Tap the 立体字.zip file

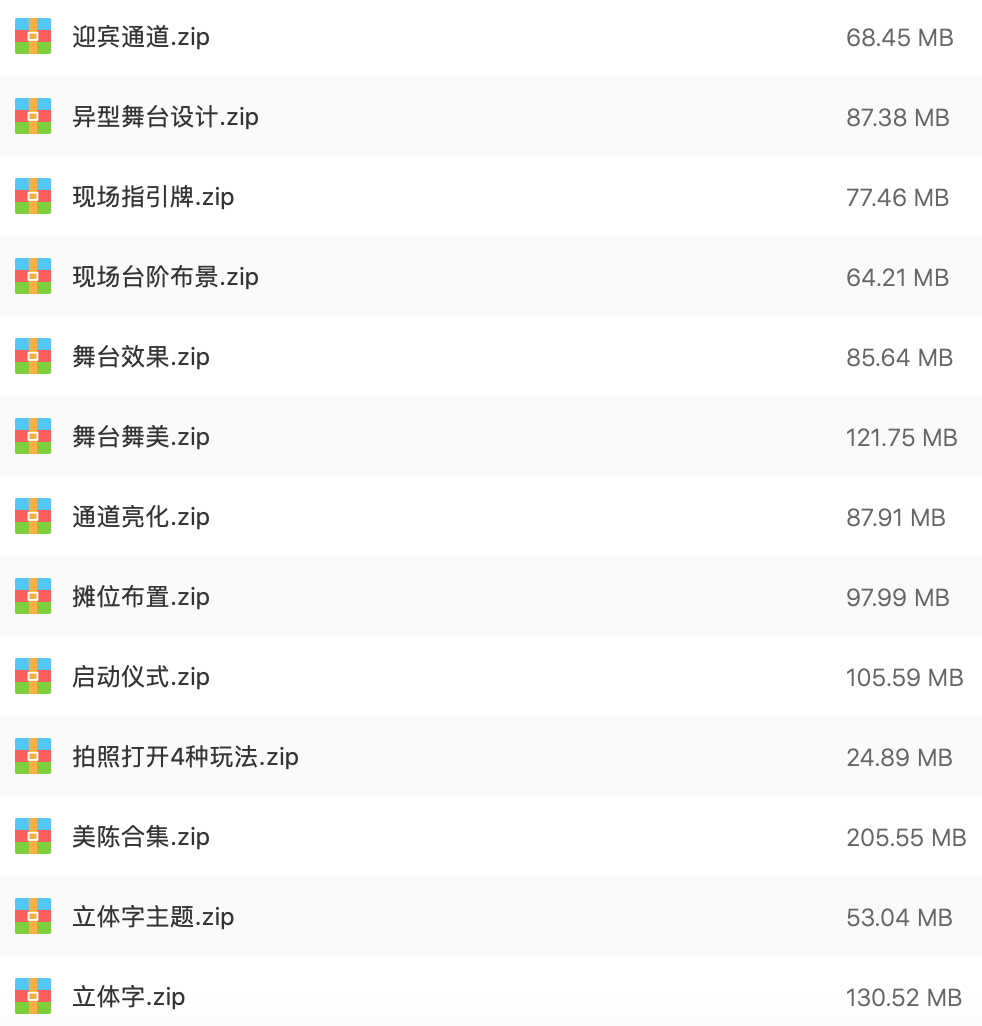(491, 995)
